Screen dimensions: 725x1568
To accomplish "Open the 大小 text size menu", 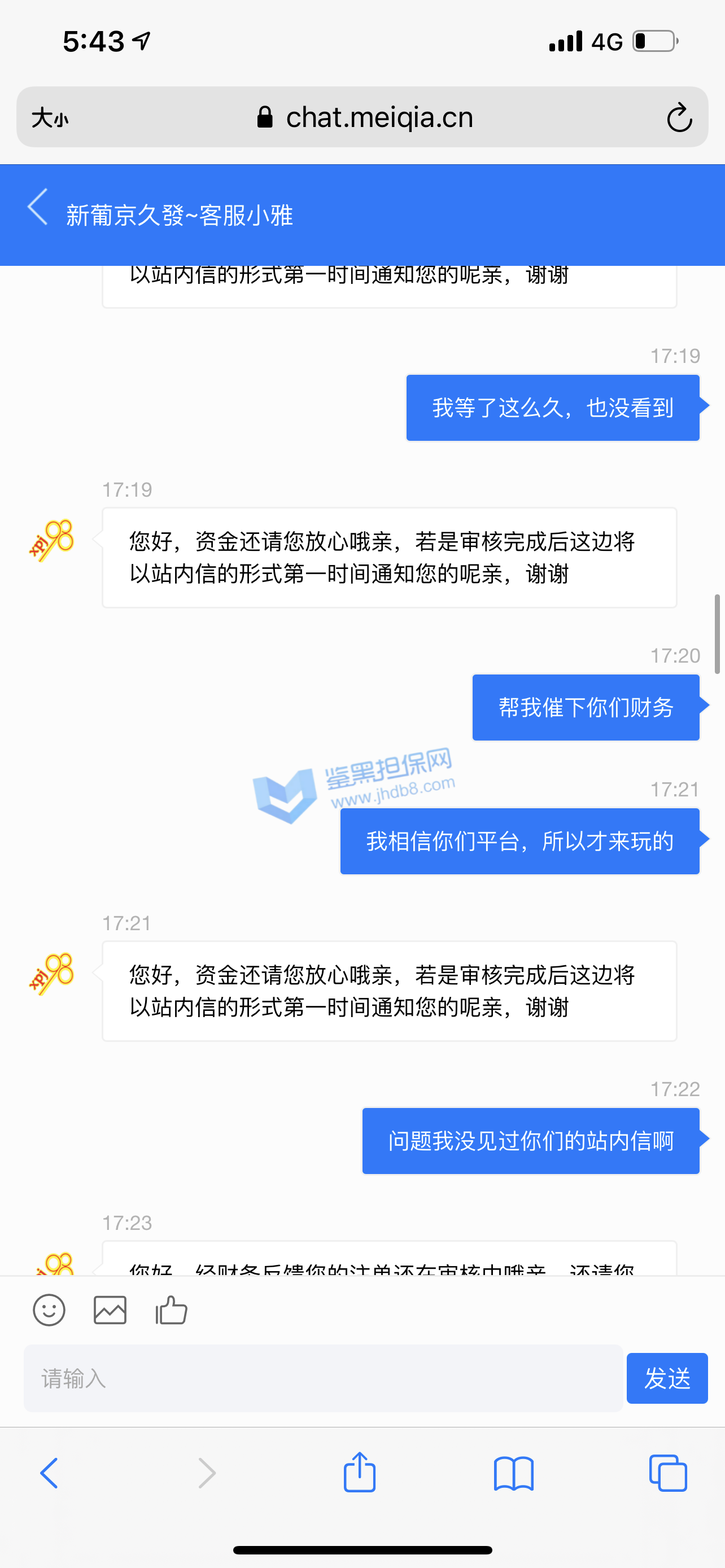I will pos(50,117).
